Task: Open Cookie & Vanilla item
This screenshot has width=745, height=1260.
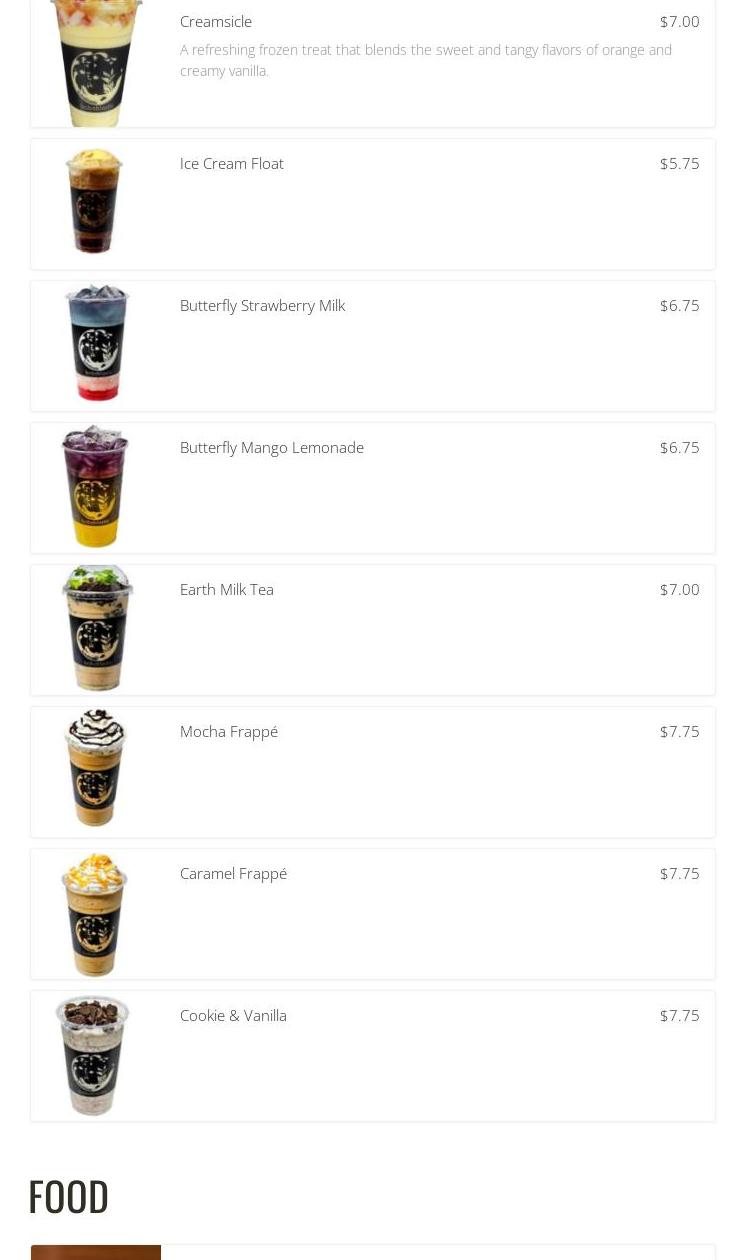Action: 233,1016
